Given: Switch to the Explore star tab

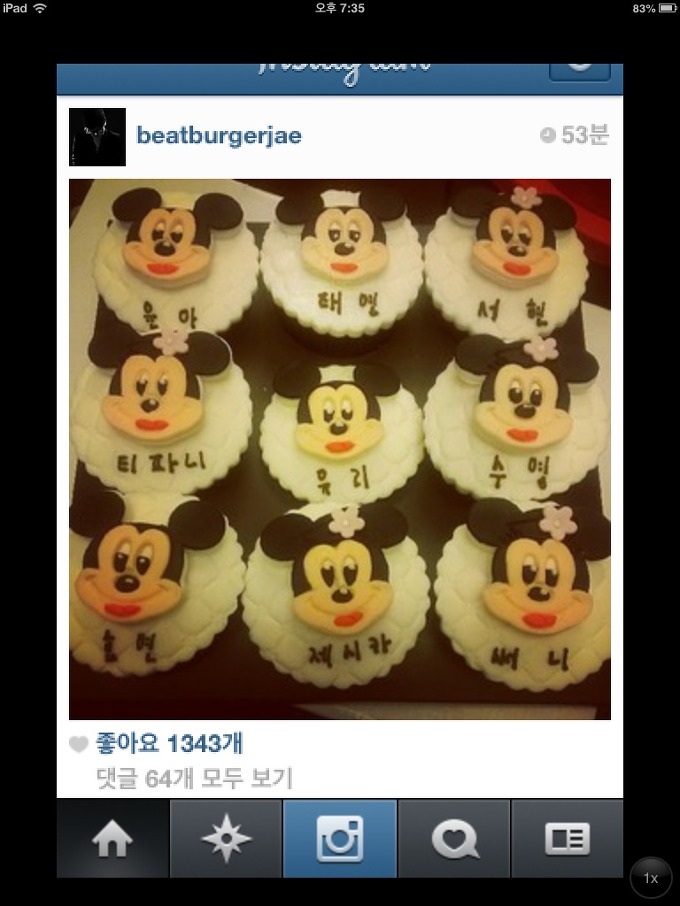Looking at the screenshot, I should click(226, 840).
